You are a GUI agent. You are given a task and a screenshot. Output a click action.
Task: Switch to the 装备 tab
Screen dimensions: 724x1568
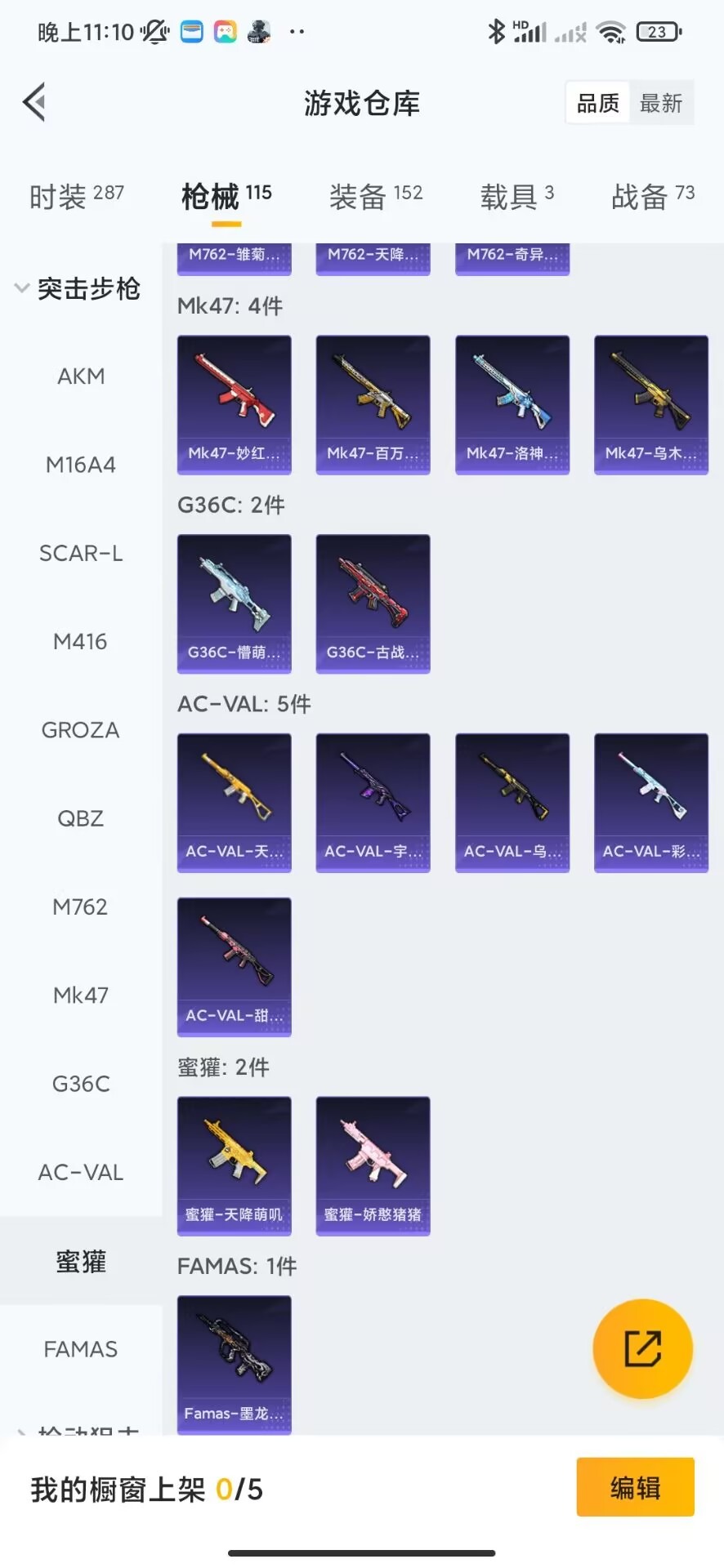tap(375, 196)
